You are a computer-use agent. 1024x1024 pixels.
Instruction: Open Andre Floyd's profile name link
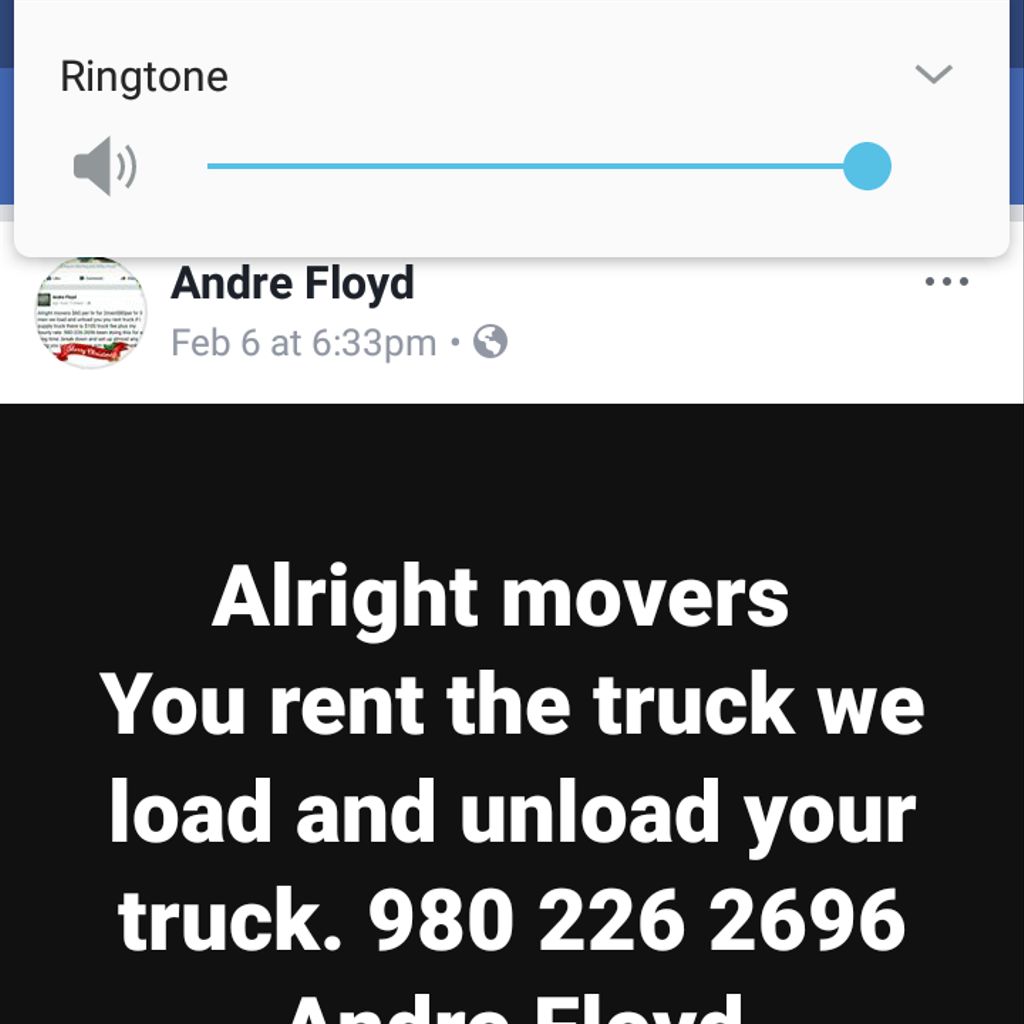click(292, 284)
